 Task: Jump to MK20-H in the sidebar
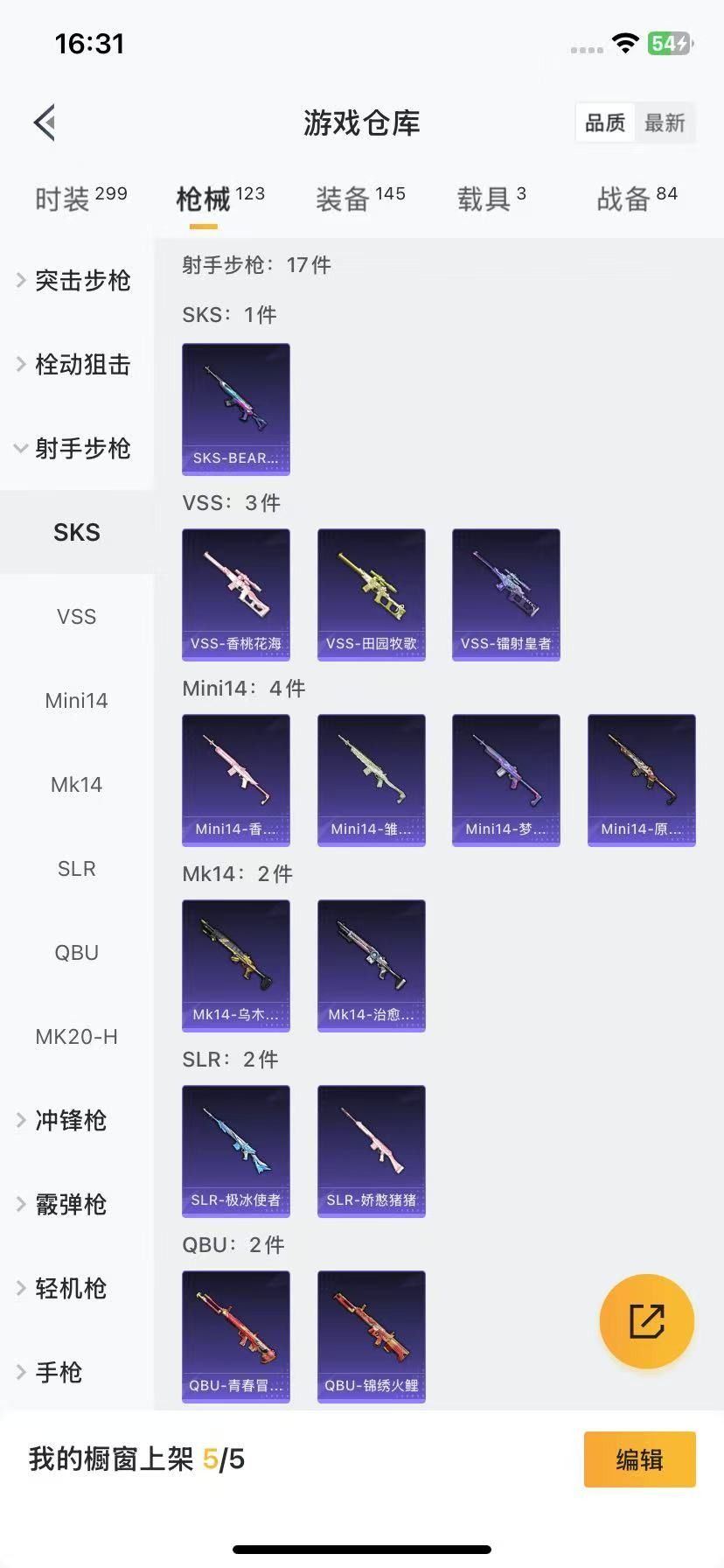(77, 1036)
